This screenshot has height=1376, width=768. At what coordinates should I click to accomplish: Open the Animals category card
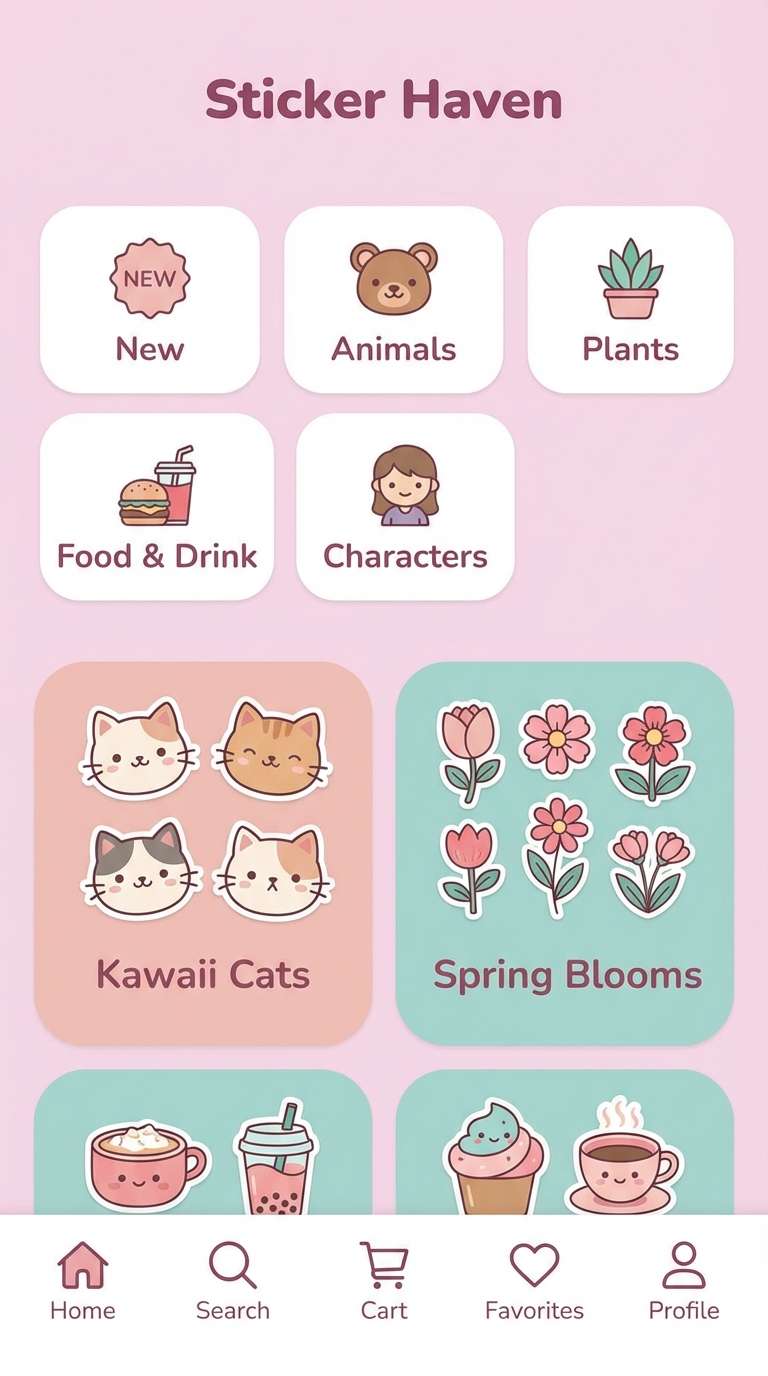click(391, 298)
